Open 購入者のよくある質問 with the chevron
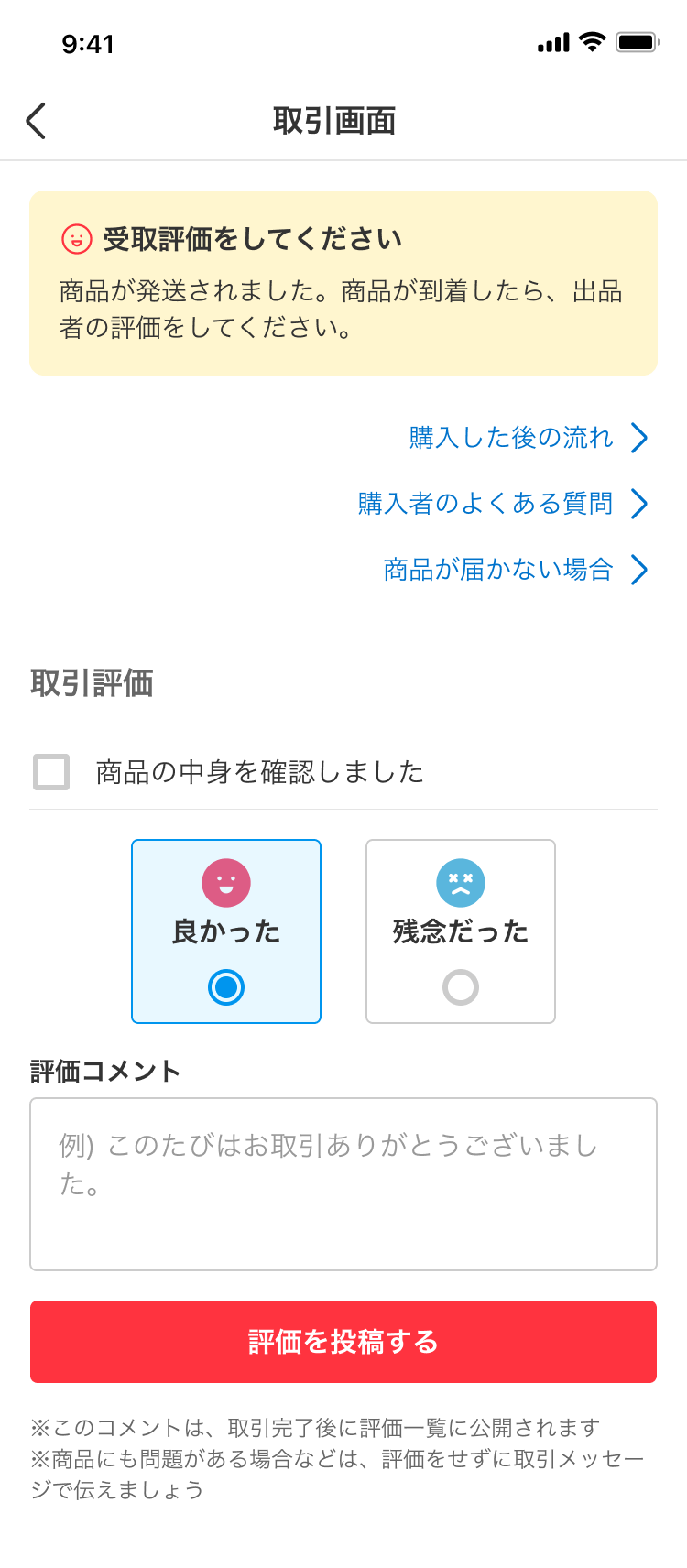 pos(641,504)
